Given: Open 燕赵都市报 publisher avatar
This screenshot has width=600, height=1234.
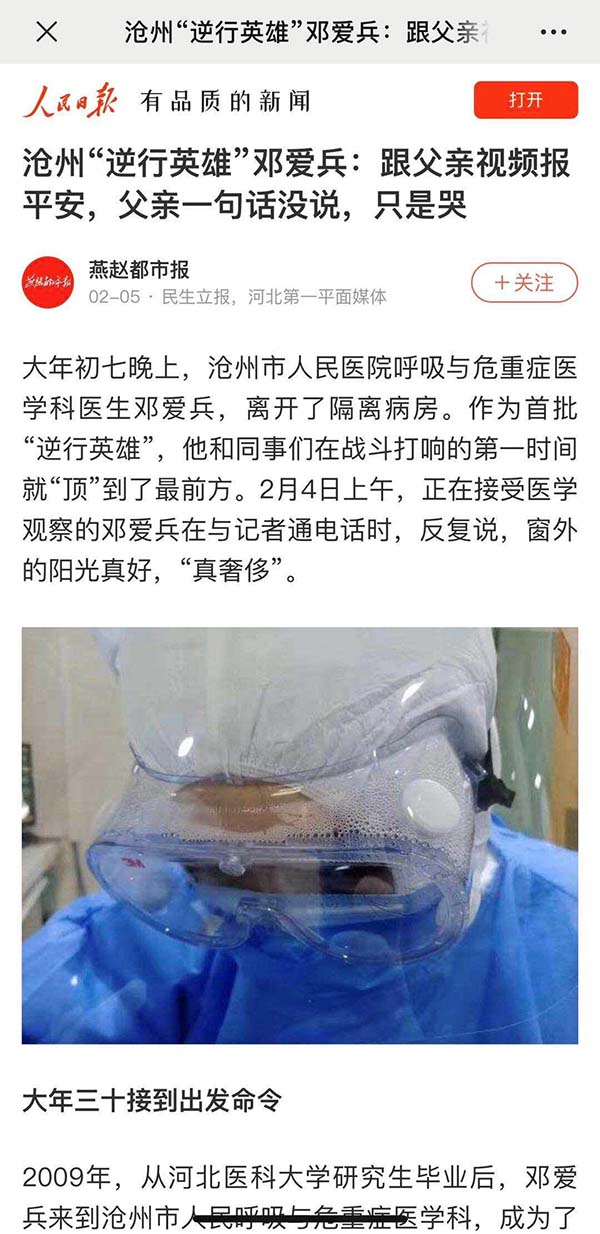Looking at the screenshot, I should (x=48, y=283).
